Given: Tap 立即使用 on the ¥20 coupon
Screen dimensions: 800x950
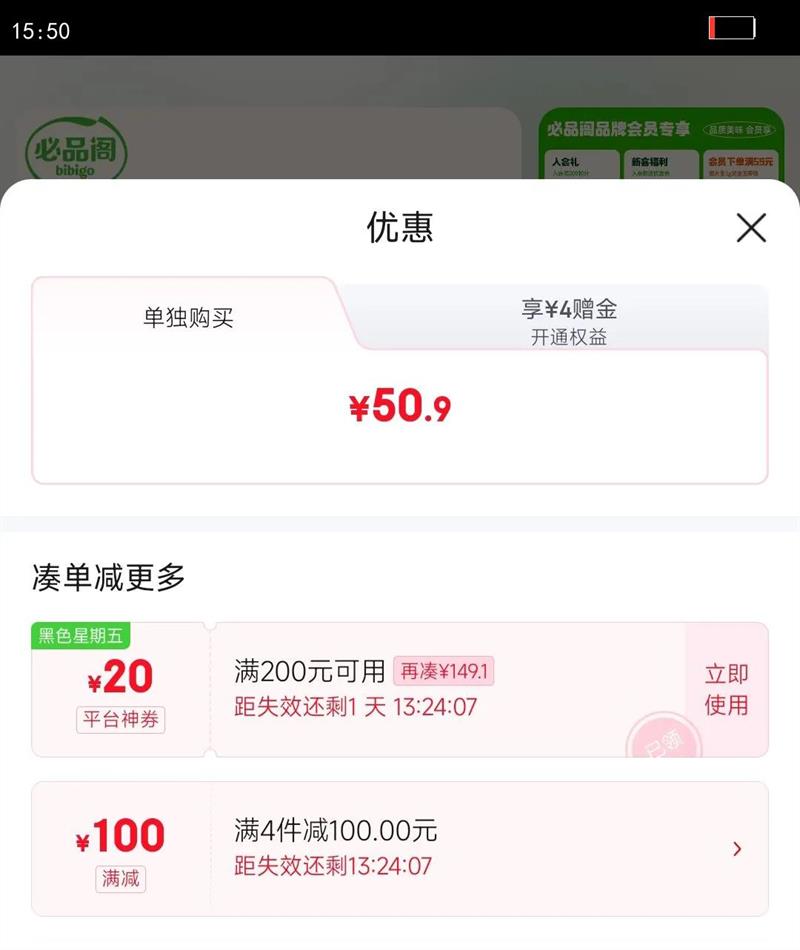Looking at the screenshot, I should pos(725,687).
